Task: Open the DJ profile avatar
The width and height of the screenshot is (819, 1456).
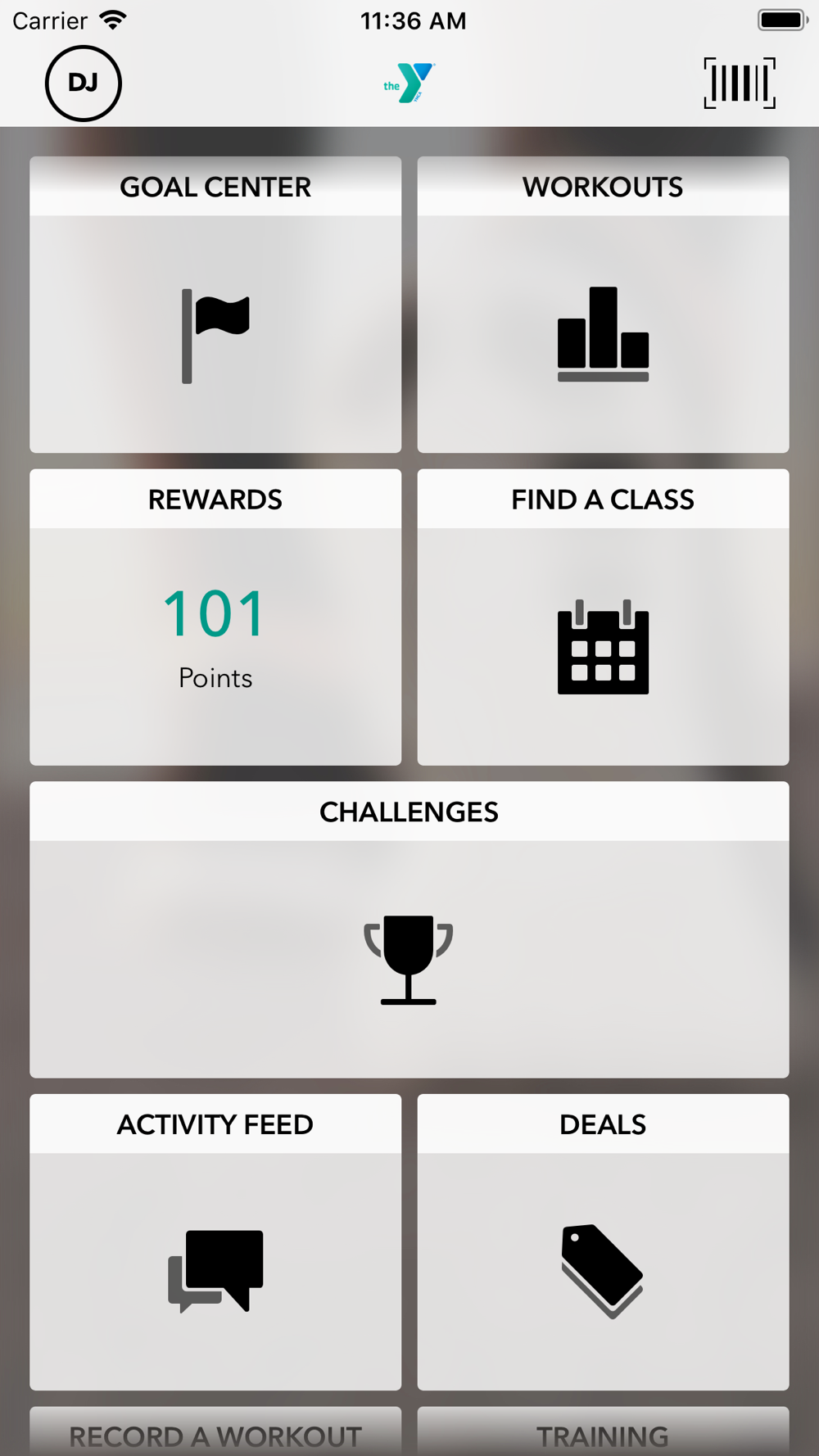Action: coord(83,84)
